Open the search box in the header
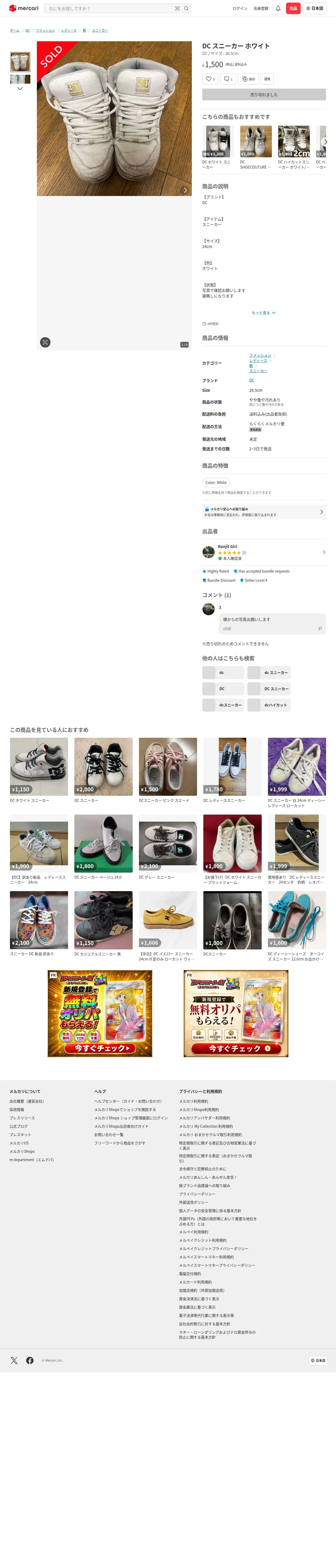 click(x=110, y=9)
